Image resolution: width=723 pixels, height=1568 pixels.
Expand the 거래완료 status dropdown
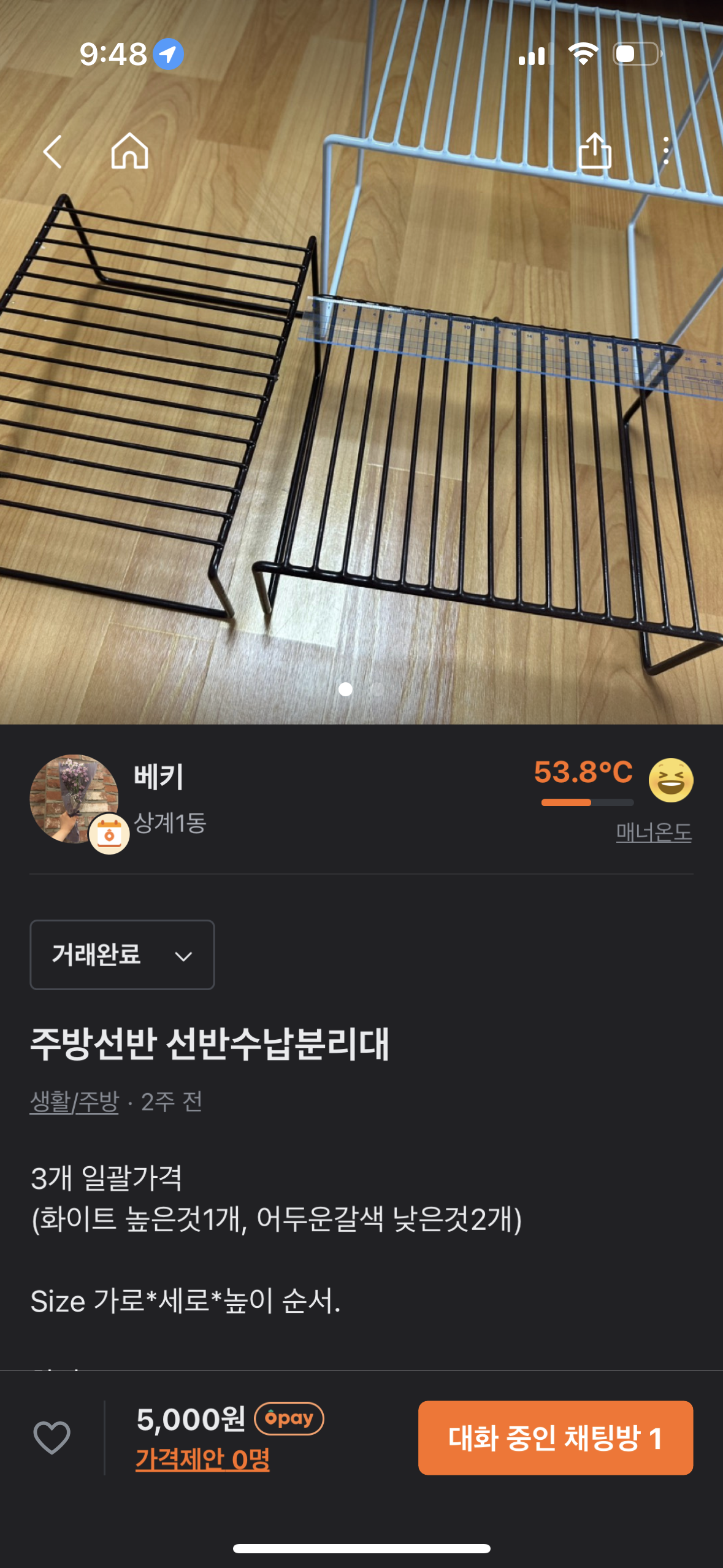(122, 955)
